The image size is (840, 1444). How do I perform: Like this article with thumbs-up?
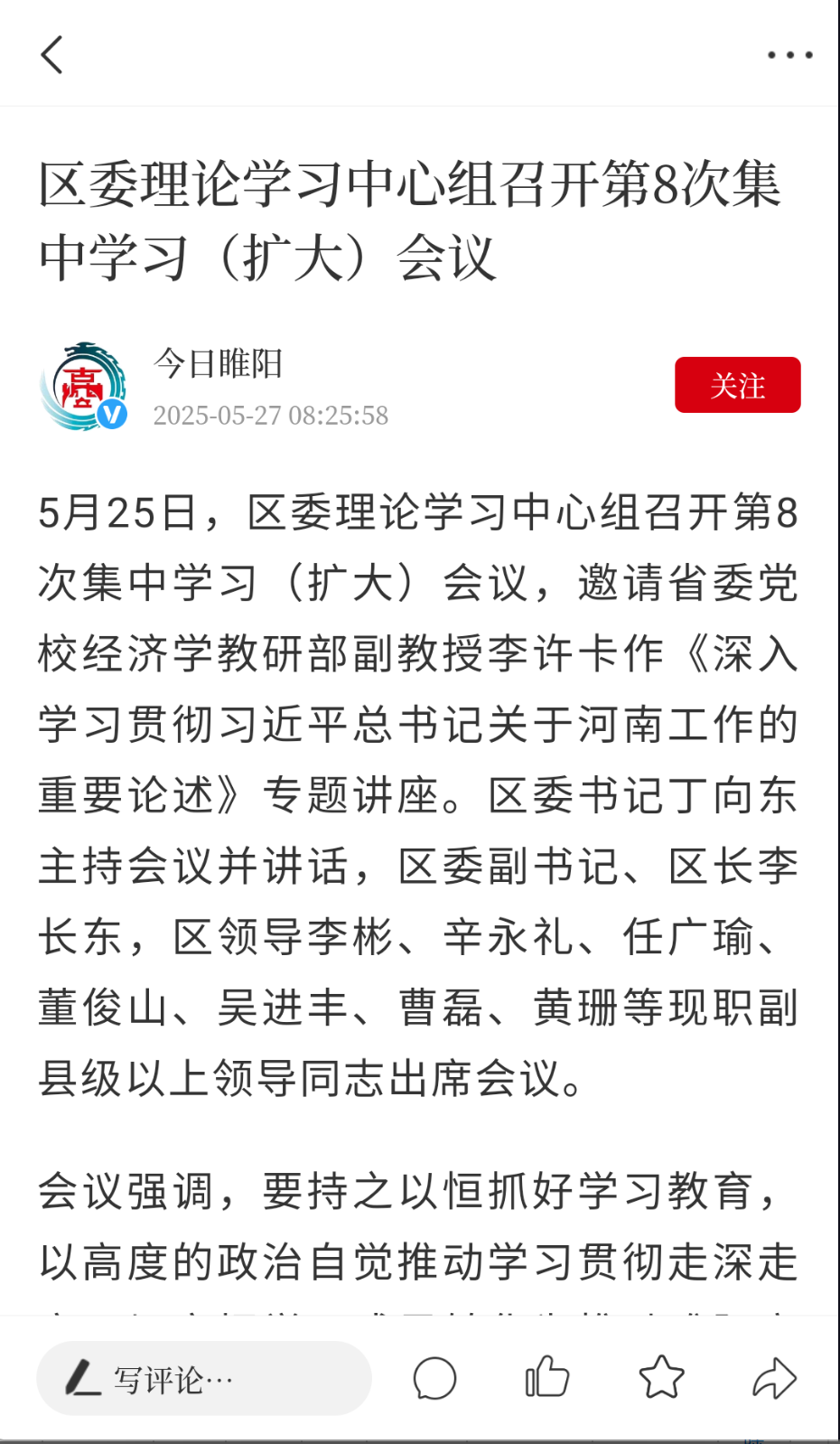(547, 1377)
